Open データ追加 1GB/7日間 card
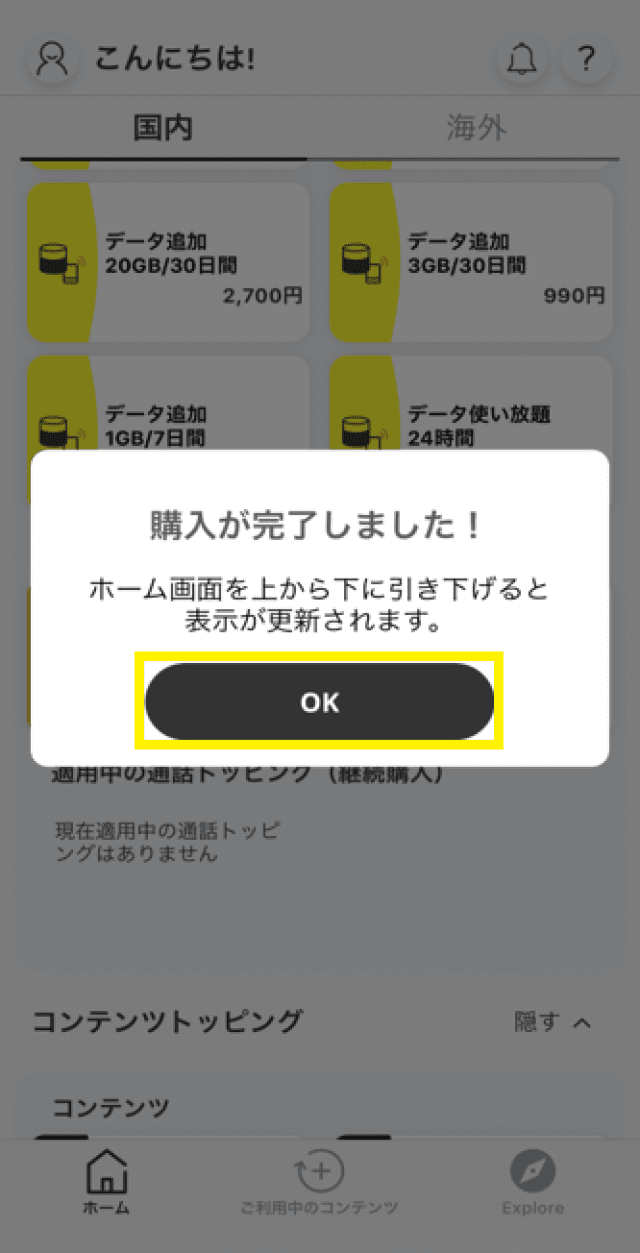This screenshot has height=1253, width=640. coord(168,410)
